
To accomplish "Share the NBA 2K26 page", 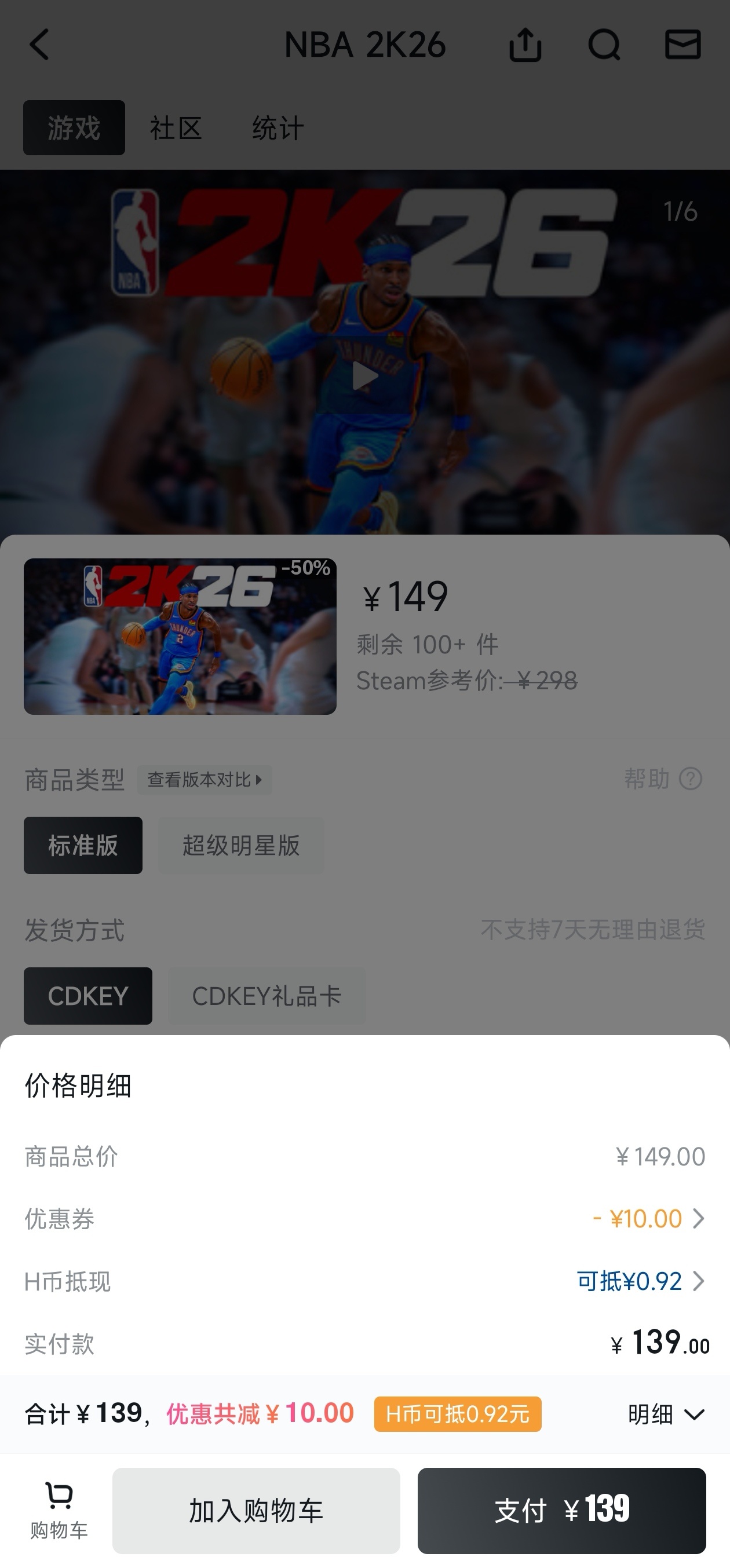I will pos(525,45).
